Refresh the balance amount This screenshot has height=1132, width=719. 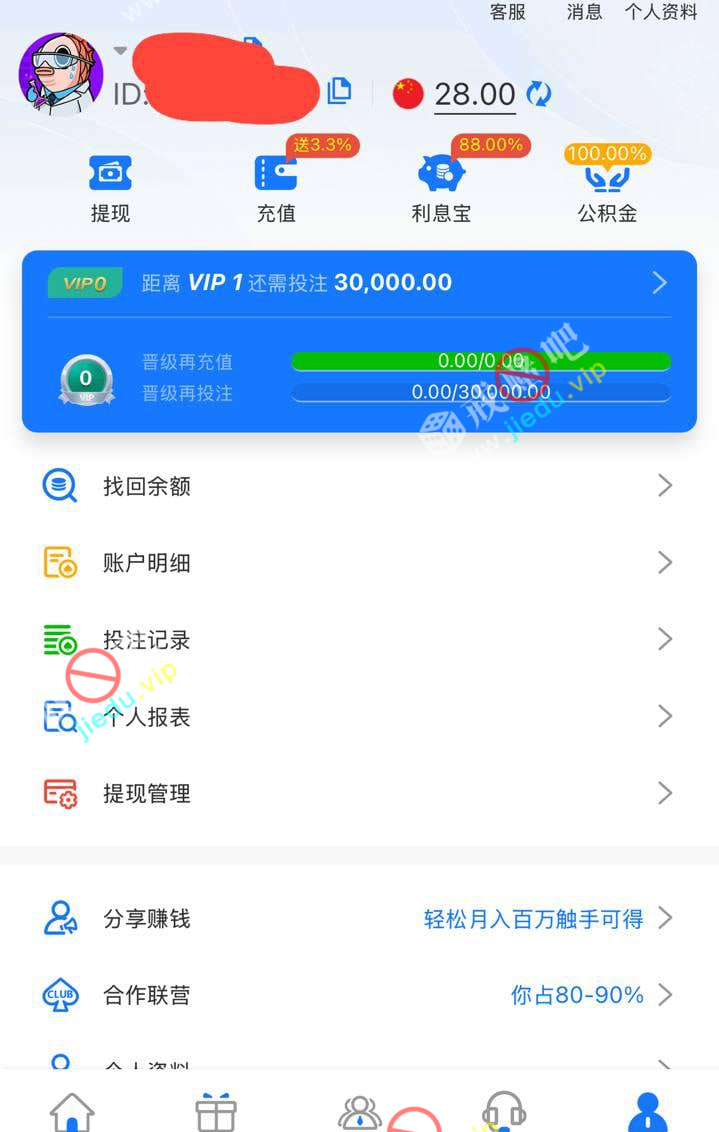coord(539,94)
